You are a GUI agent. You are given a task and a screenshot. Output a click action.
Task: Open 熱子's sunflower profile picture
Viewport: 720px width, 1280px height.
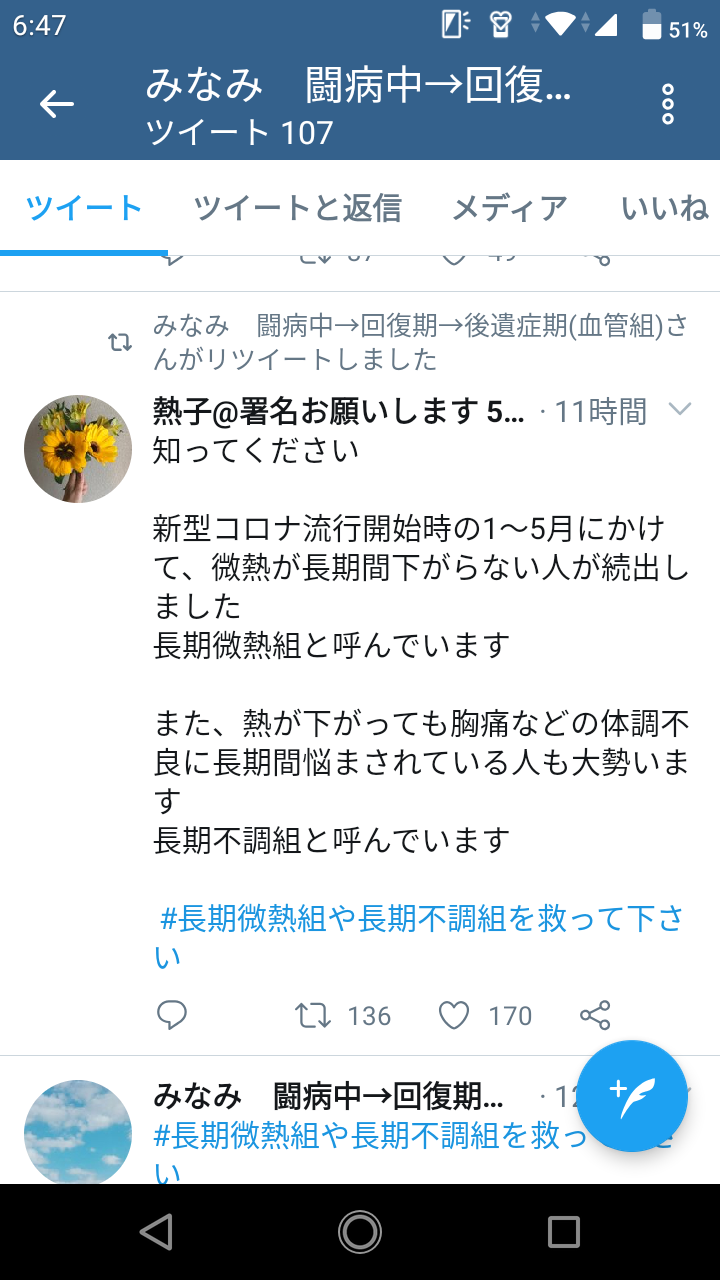click(x=78, y=449)
